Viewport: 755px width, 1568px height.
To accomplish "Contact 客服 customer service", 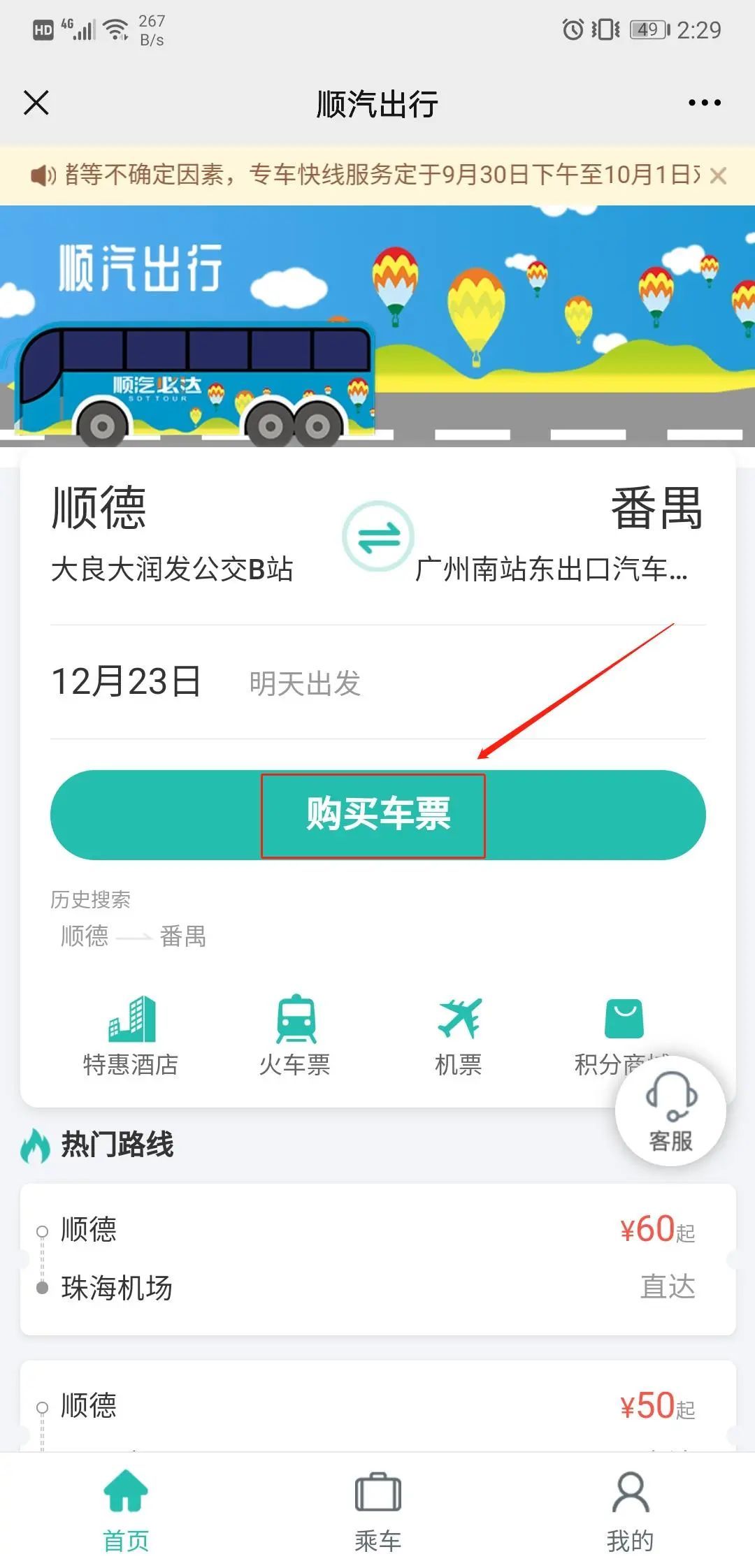I will pos(670,1111).
